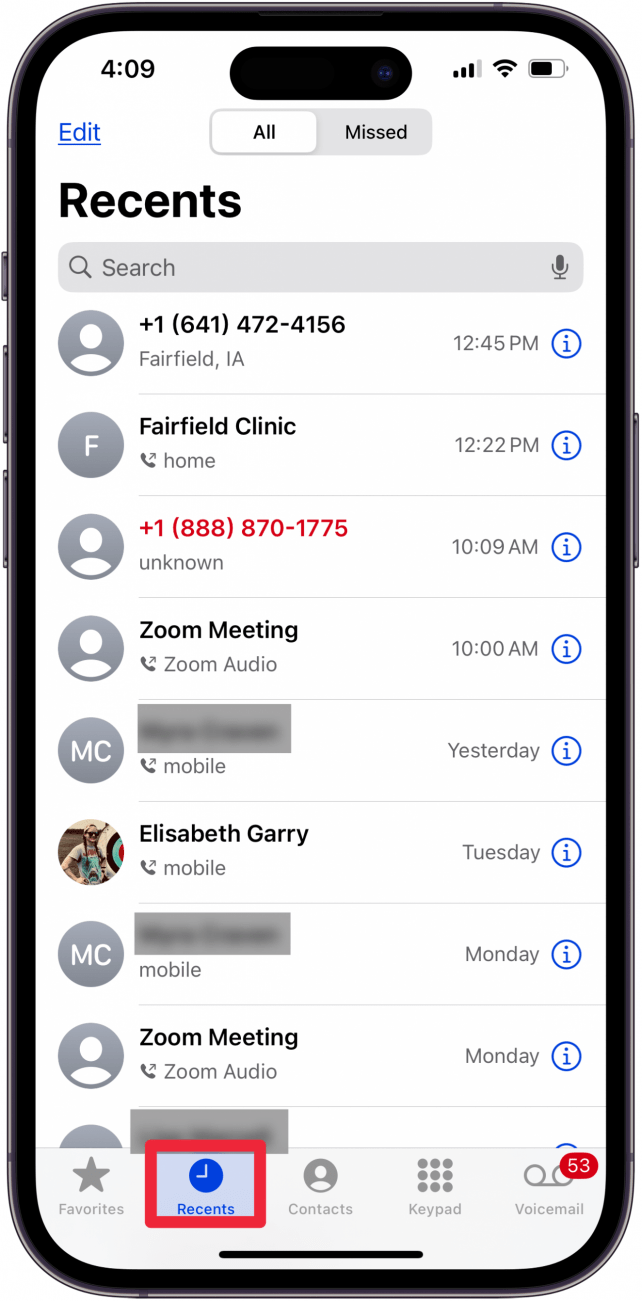Show info for Fairfield Clinic call

566,445
